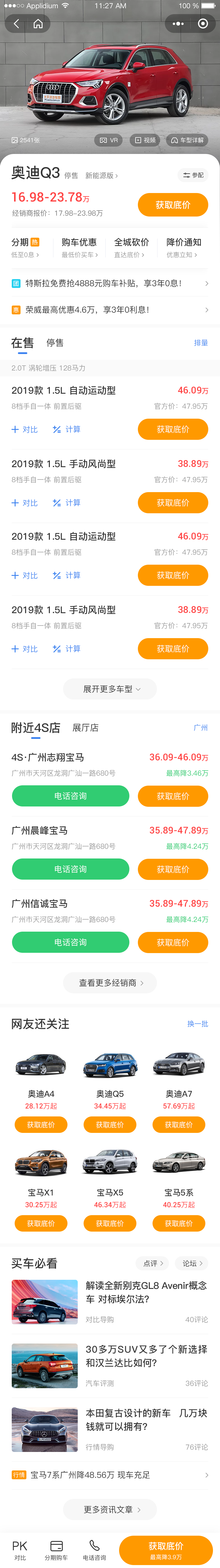
Task: Open the three-dot overflow menu
Action: tap(178, 24)
